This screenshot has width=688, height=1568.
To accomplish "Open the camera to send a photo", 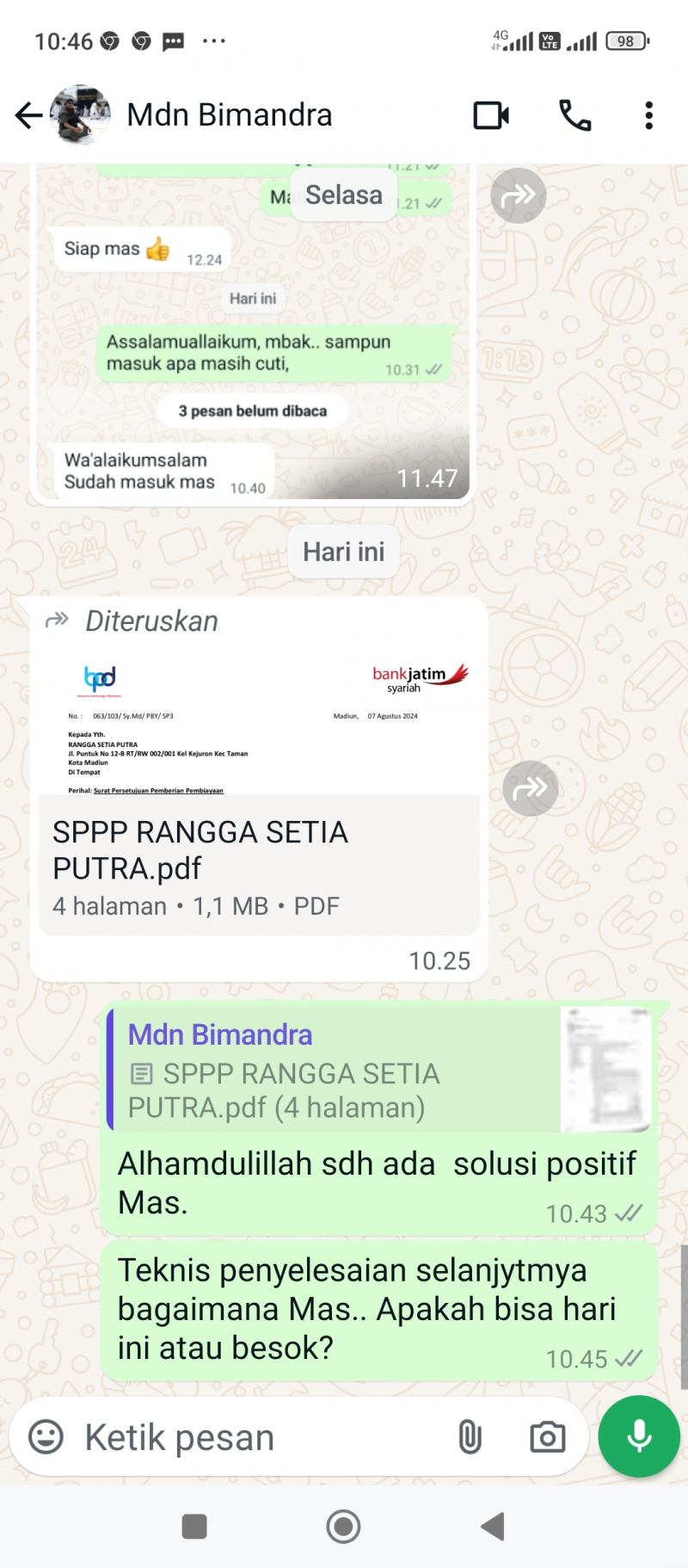I will pyautogui.click(x=547, y=1437).
